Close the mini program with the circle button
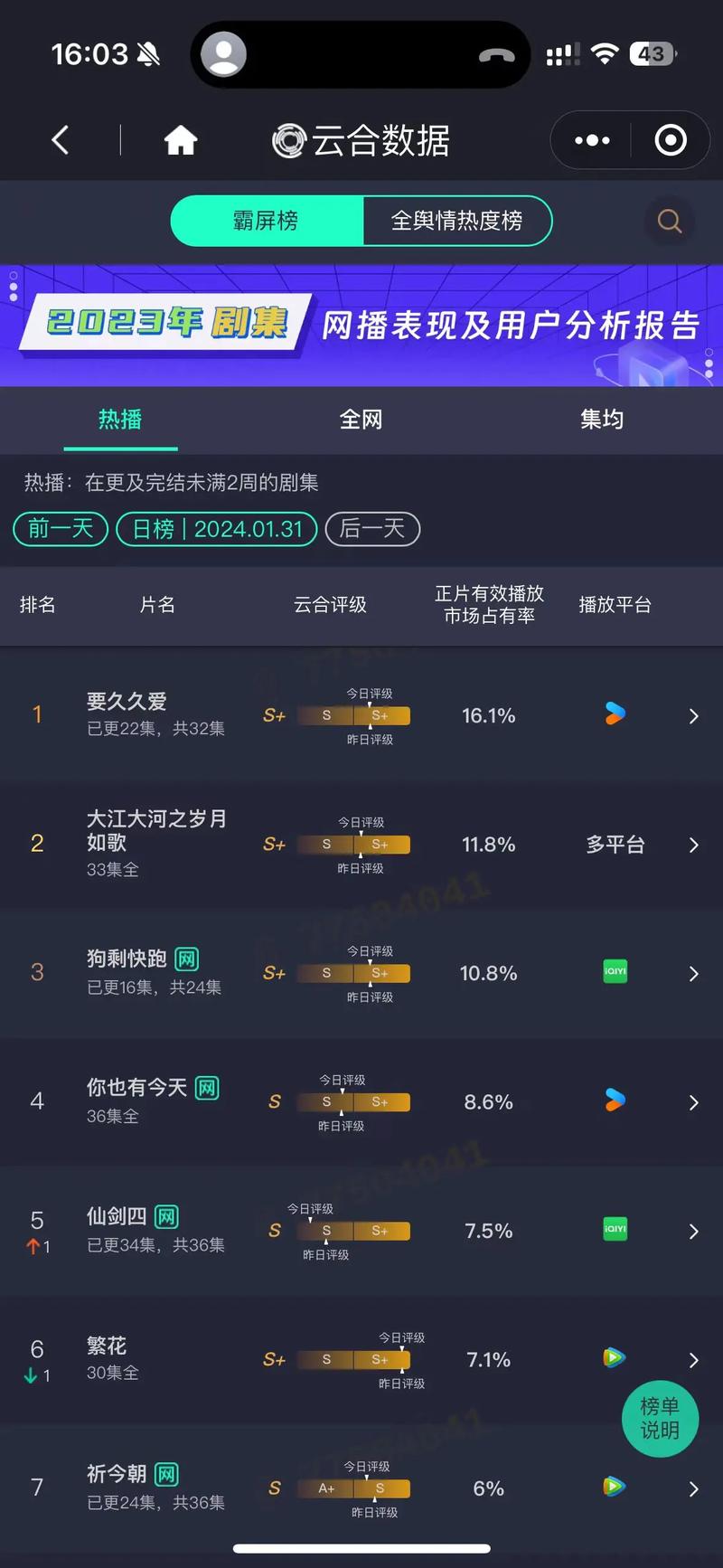 click(x=670, y=140)
